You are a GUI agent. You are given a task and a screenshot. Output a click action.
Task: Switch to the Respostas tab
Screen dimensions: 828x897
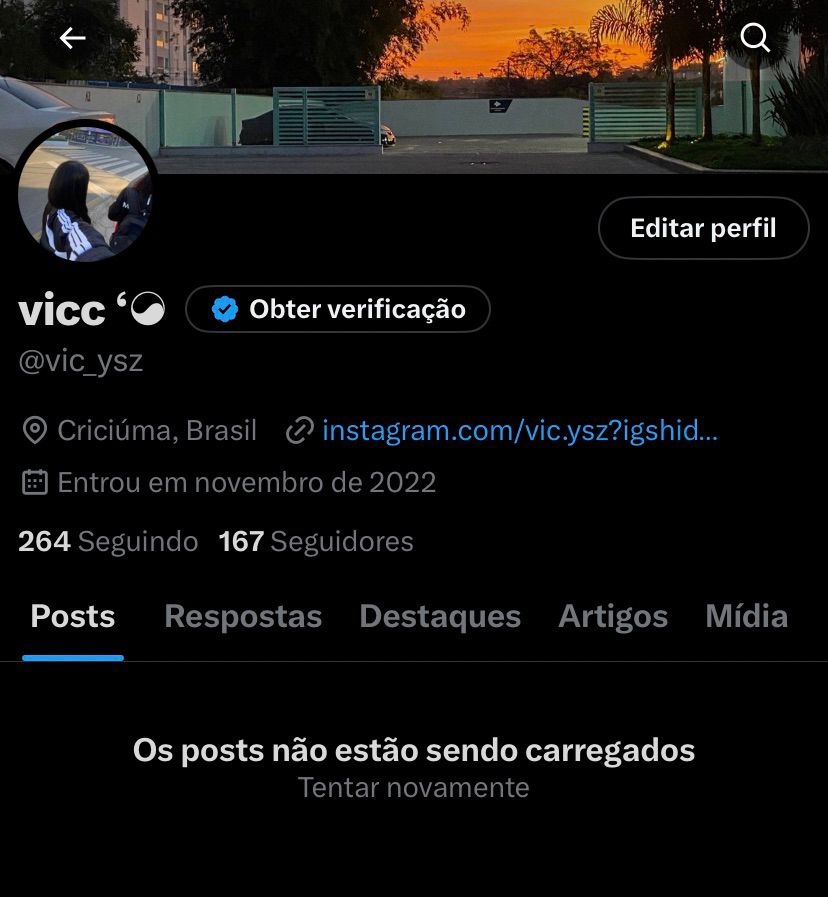[x=243, y=617]
